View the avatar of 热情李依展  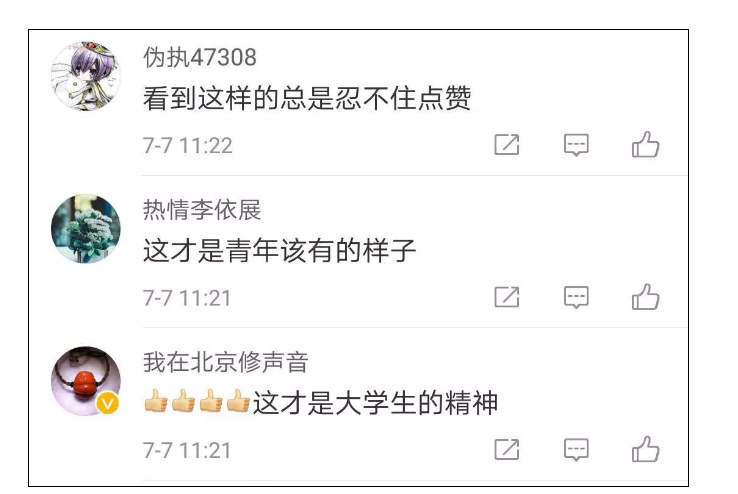[x=86, y=229]
